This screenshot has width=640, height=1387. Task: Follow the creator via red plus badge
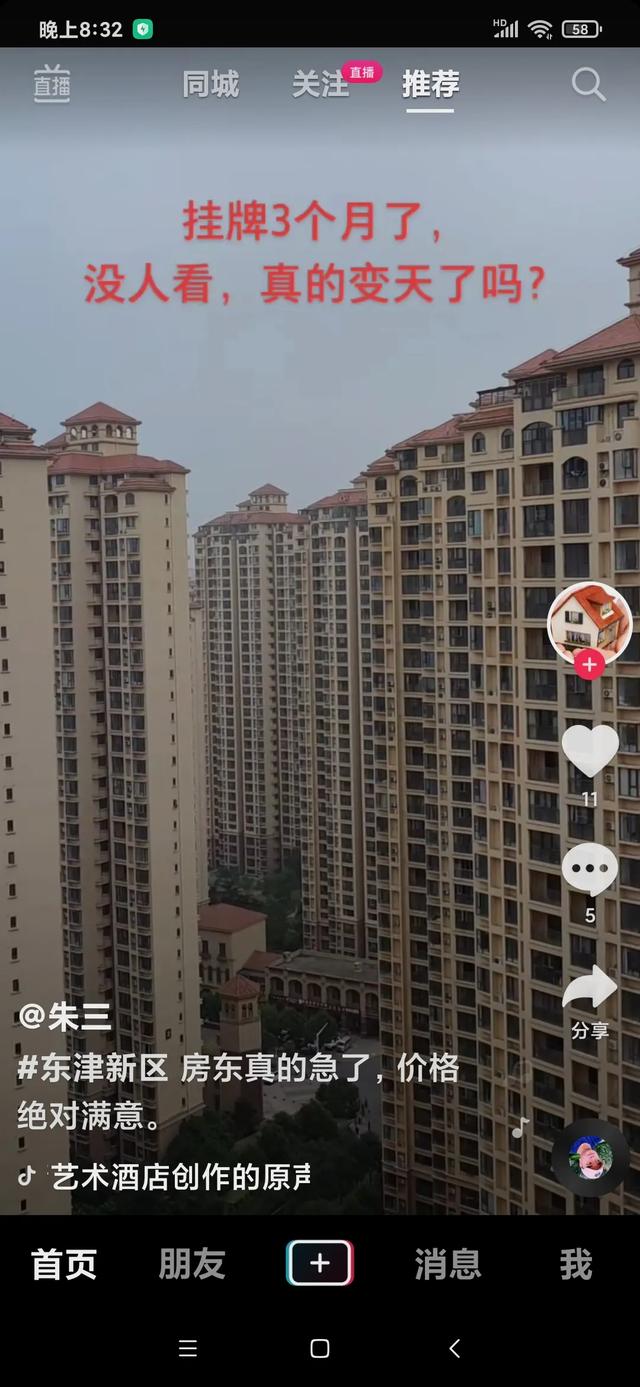pos(590,664)
